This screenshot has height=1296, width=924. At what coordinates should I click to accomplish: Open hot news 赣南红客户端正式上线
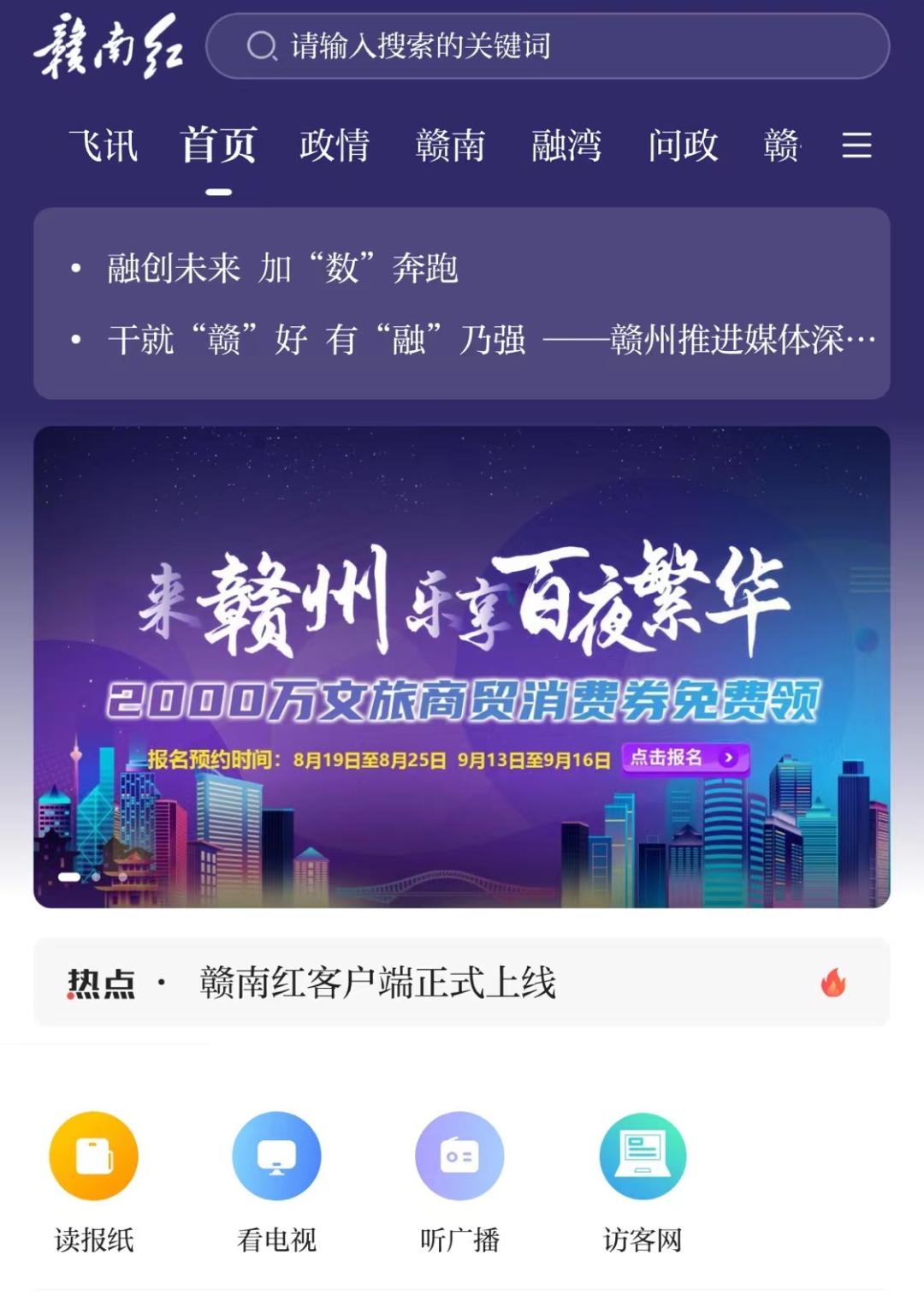[377, 983]
